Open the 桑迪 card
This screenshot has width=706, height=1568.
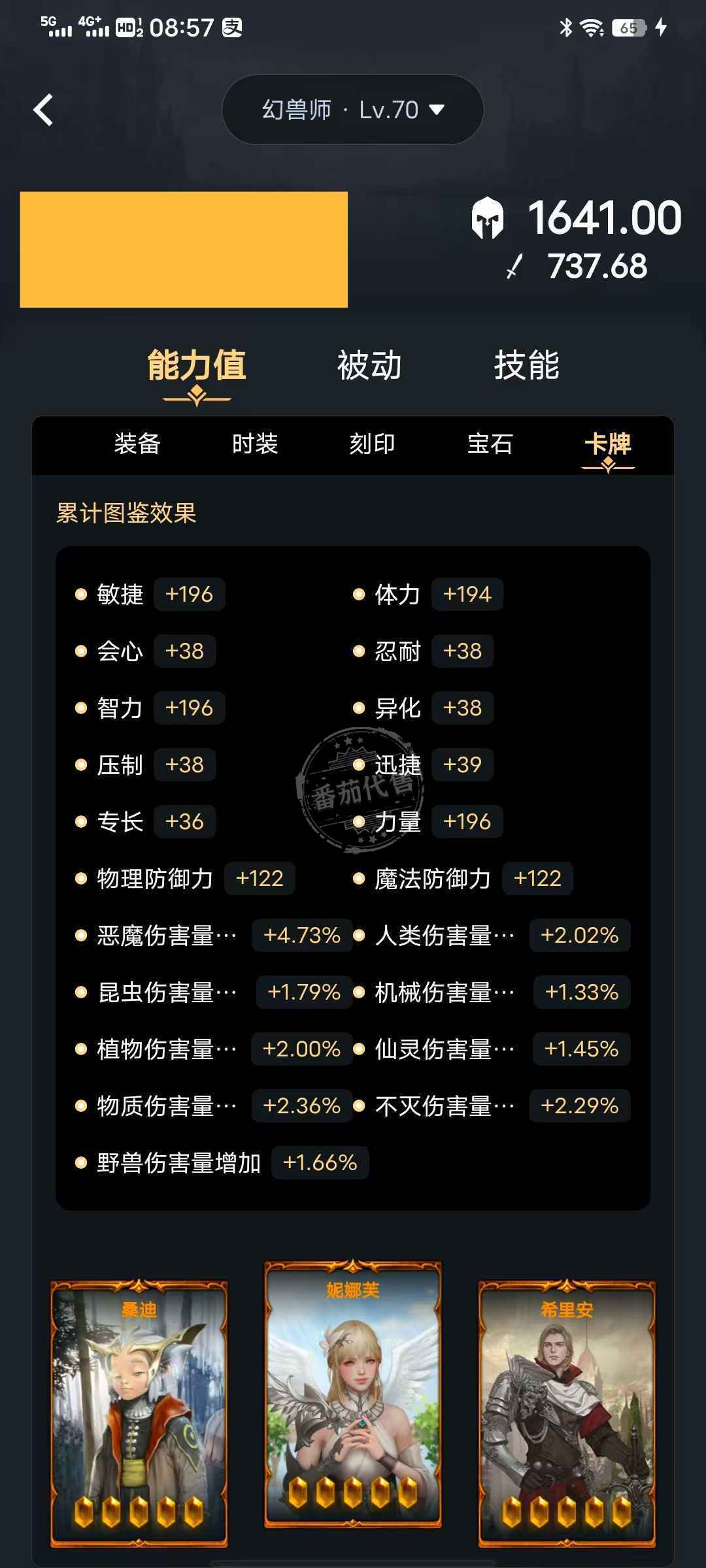pos(139,1414)
